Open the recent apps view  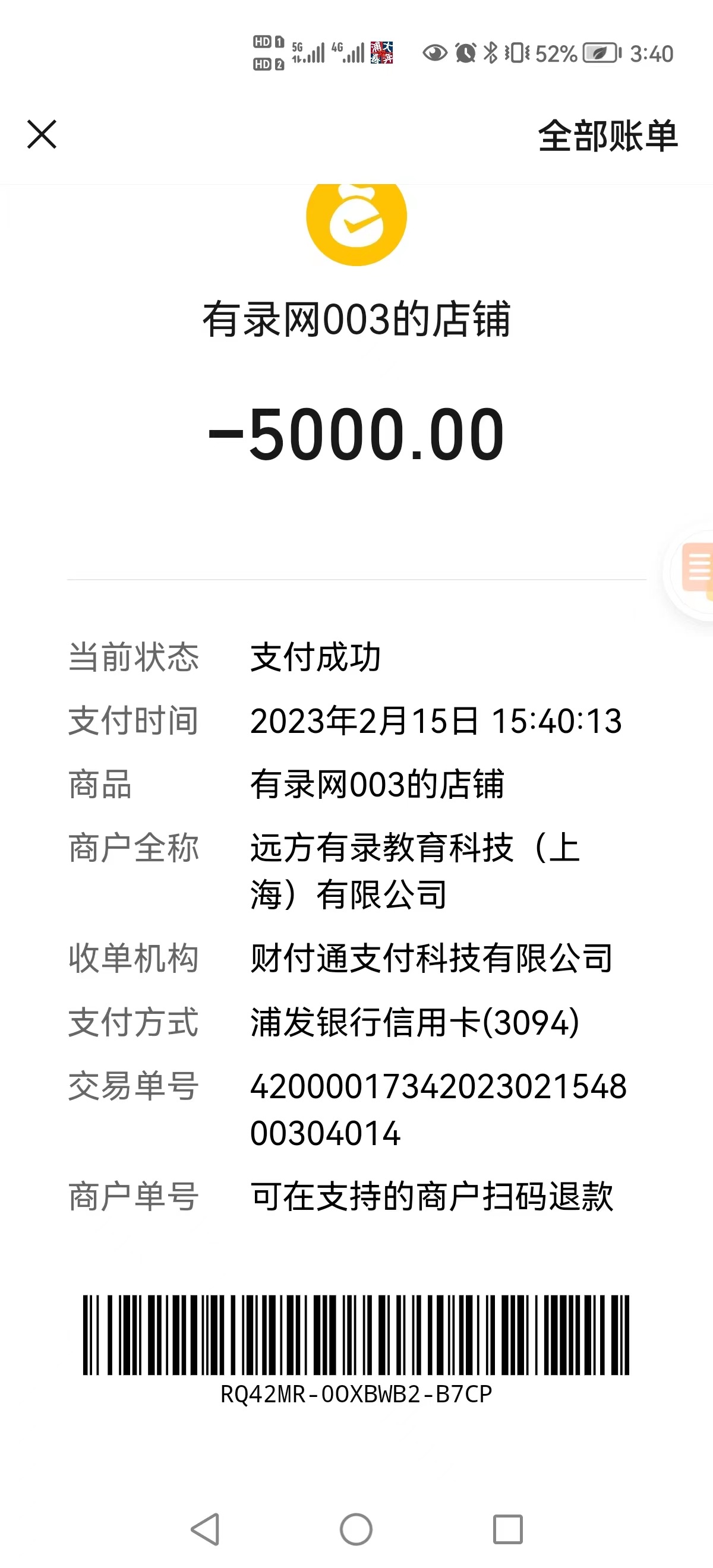click(x=507, y=1528)
